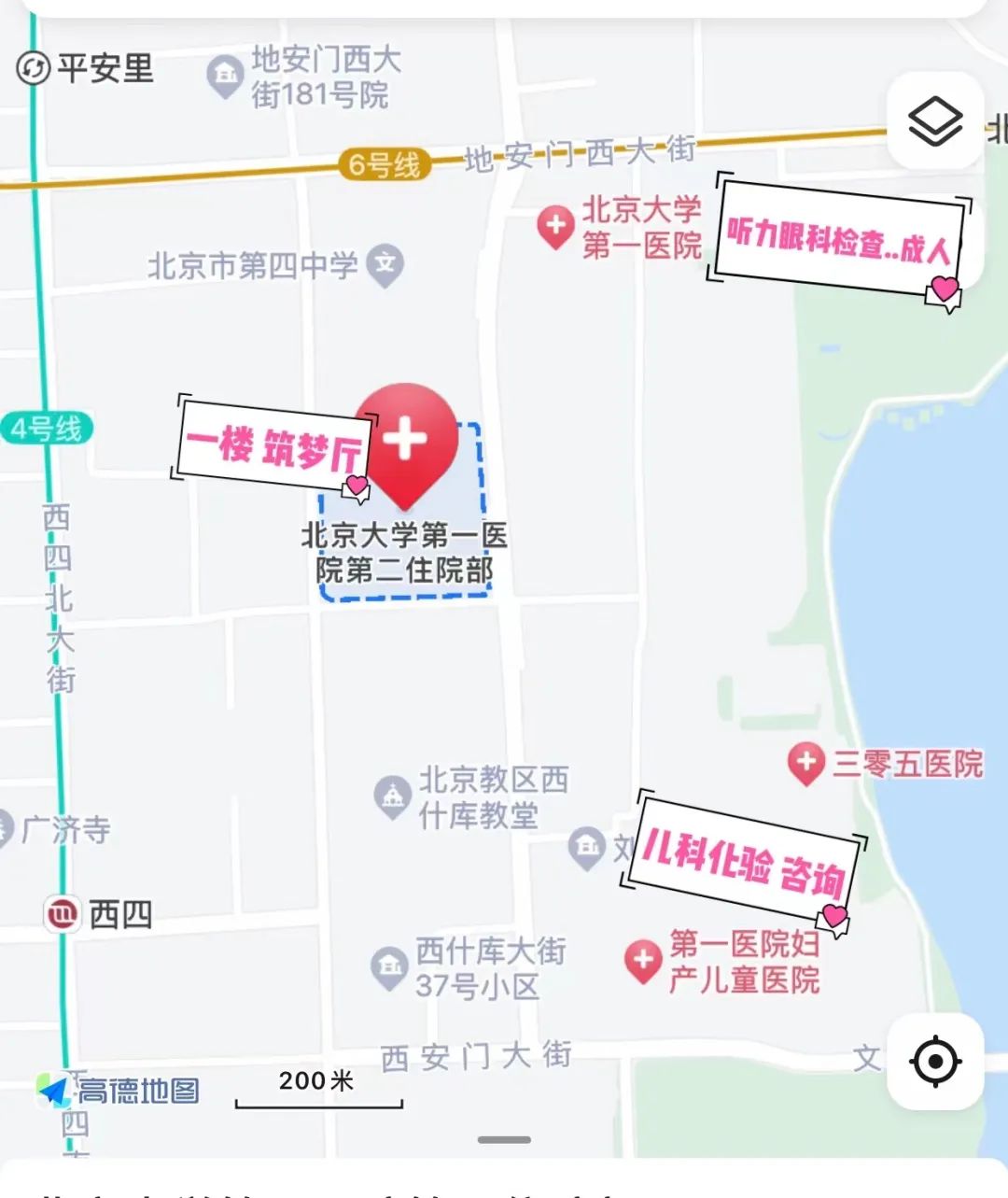Open the 地安门西大街181号院 marker
1008x1198 pixels.
(224, 76)
